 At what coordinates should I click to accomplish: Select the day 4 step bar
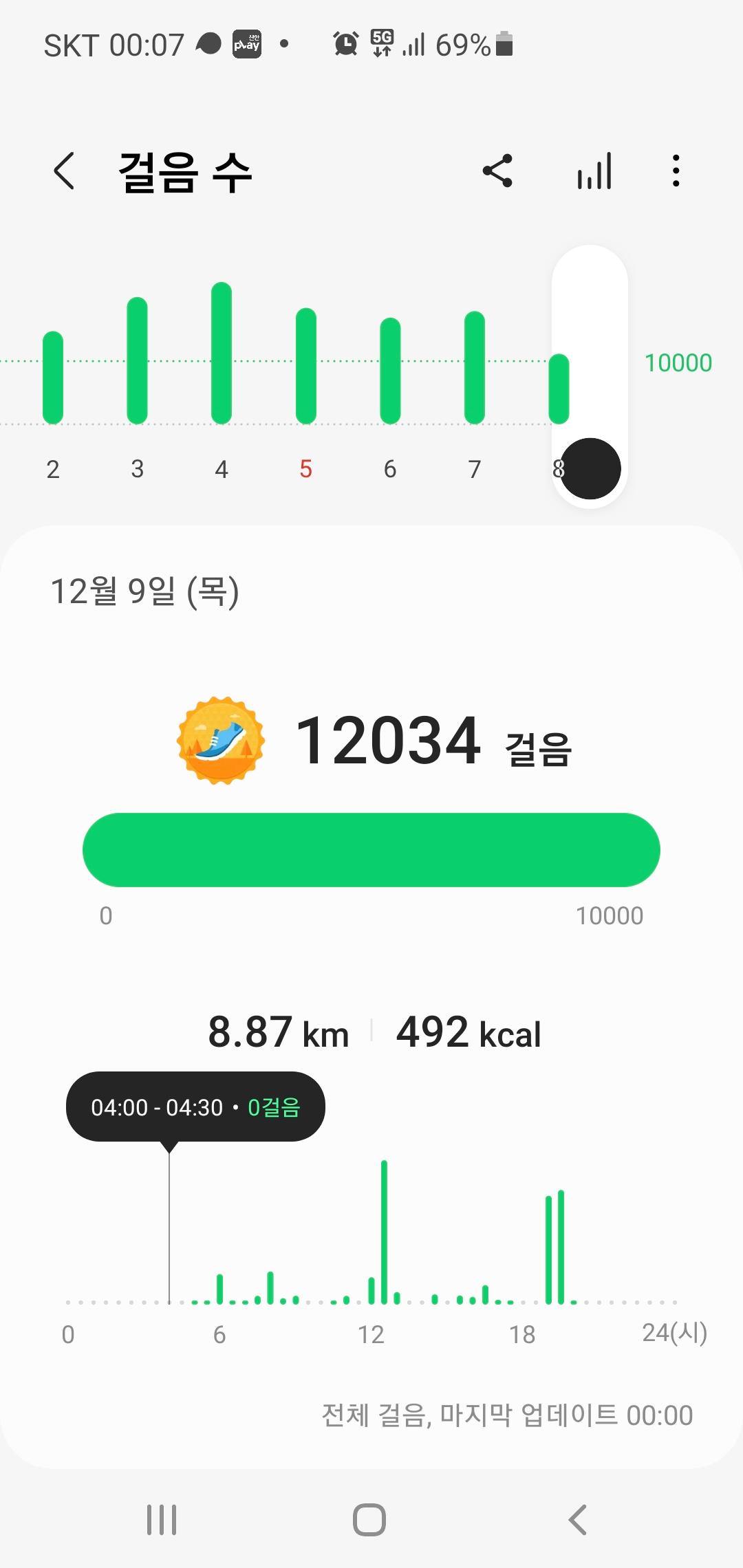tap(222, 353)
